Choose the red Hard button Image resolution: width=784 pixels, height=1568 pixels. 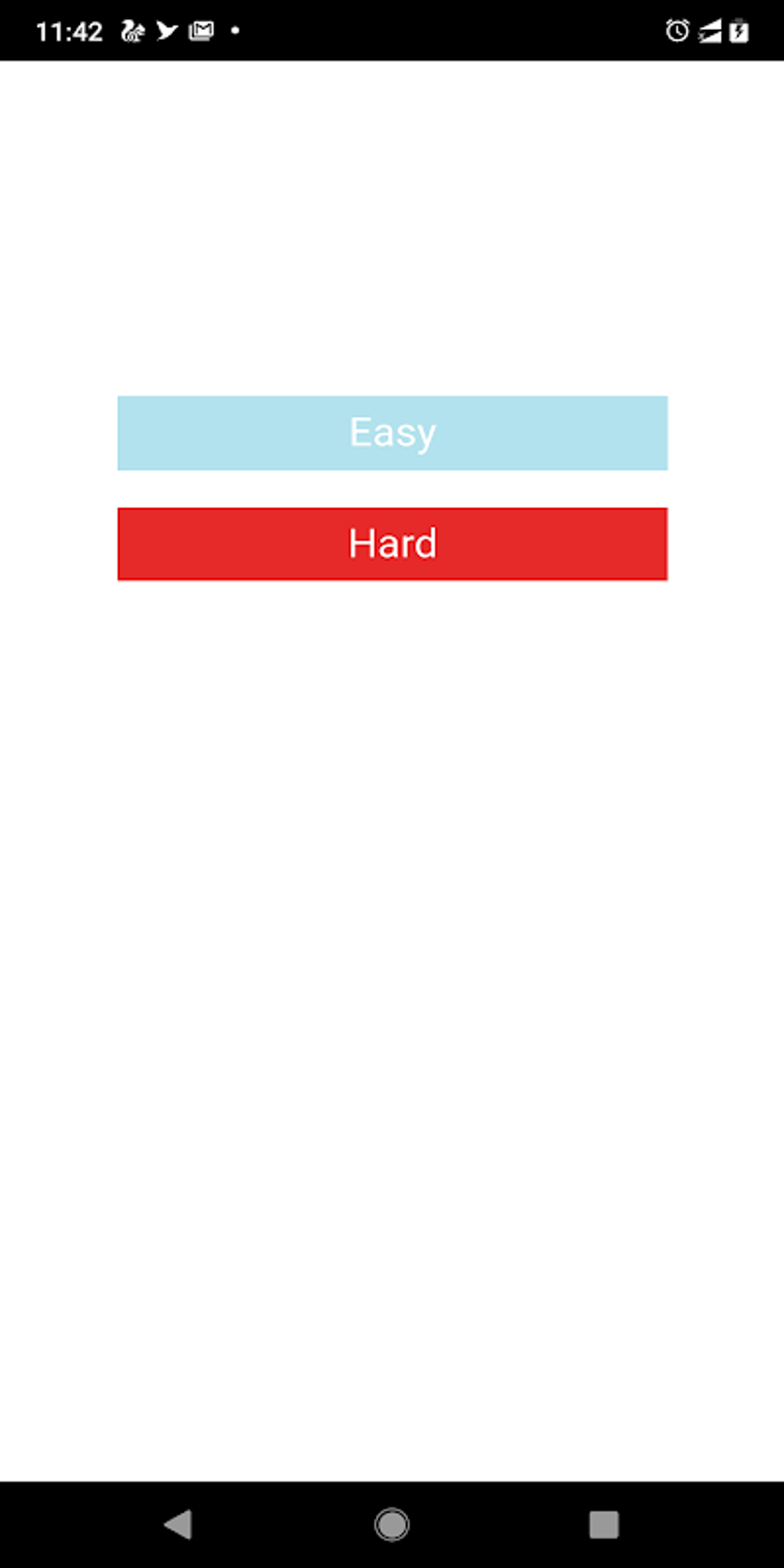tap(392, 543)
